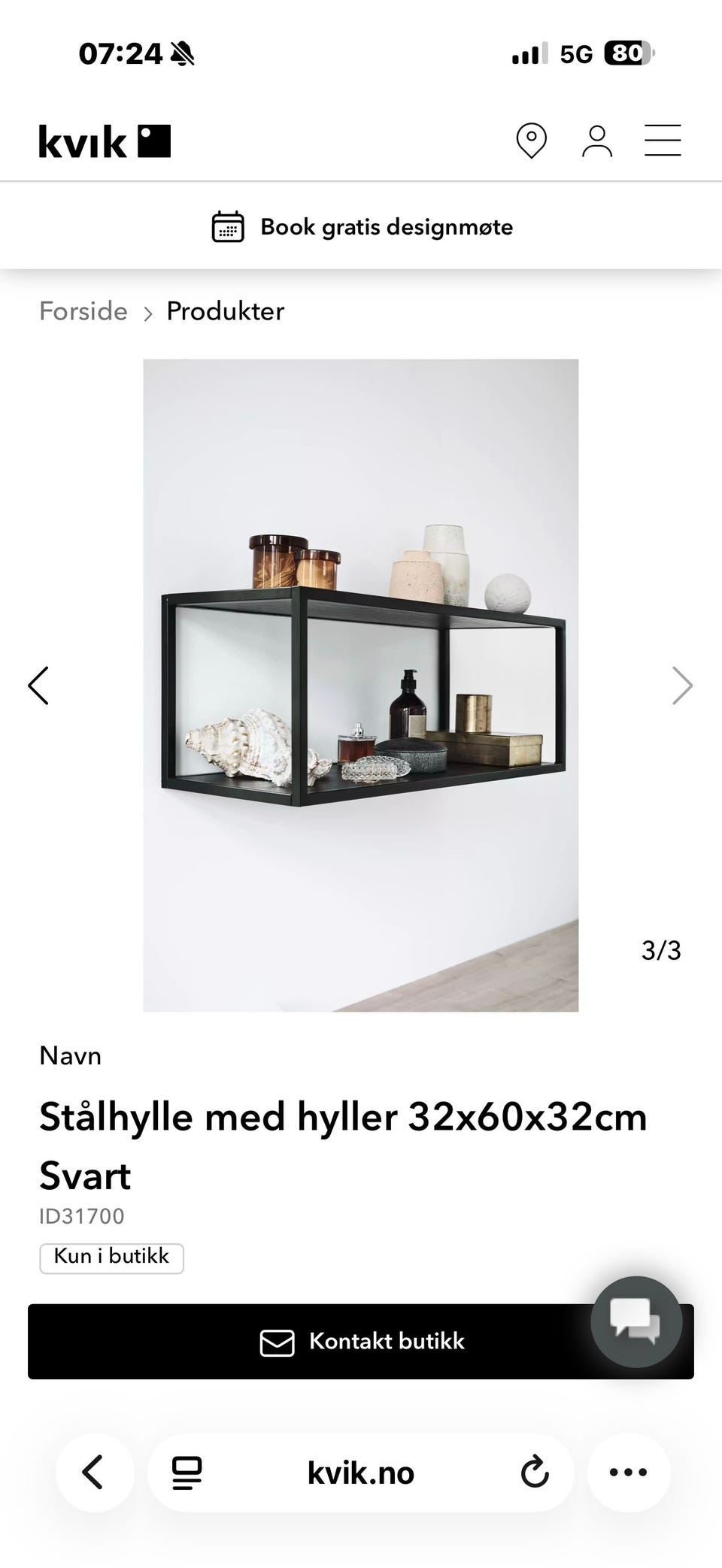
Task: Tap the Kun i butikk badge
Action: pyautogui.click(x=111, y=1257)
